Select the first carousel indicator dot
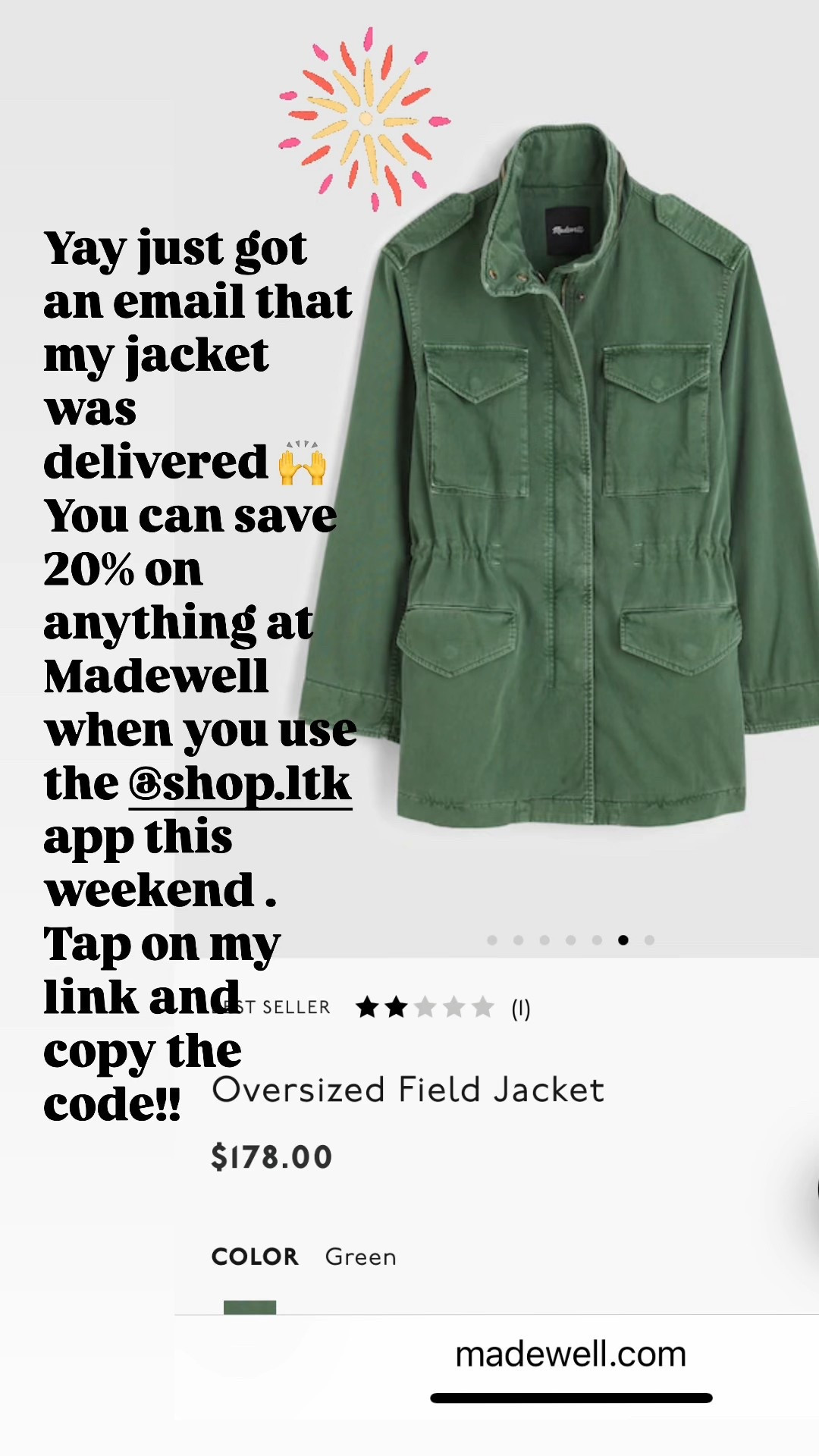The image size is (819, 1456). click(x=491, y=940)
